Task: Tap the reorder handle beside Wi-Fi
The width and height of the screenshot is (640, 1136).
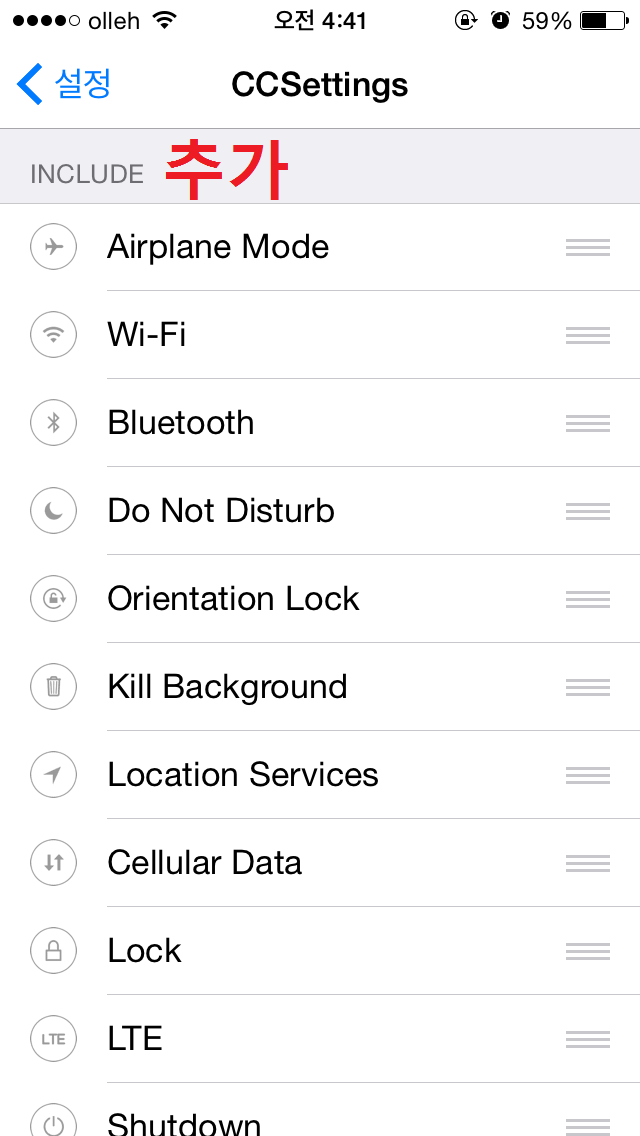Action: [587, 335]
